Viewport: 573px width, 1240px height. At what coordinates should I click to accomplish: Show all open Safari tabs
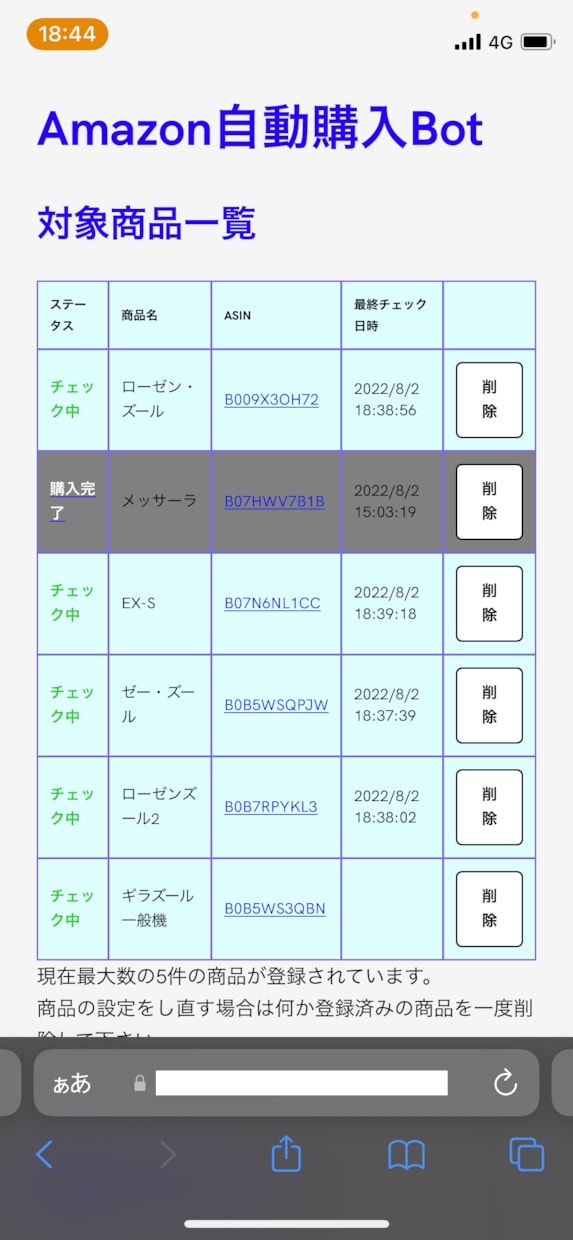(527, 1154)
